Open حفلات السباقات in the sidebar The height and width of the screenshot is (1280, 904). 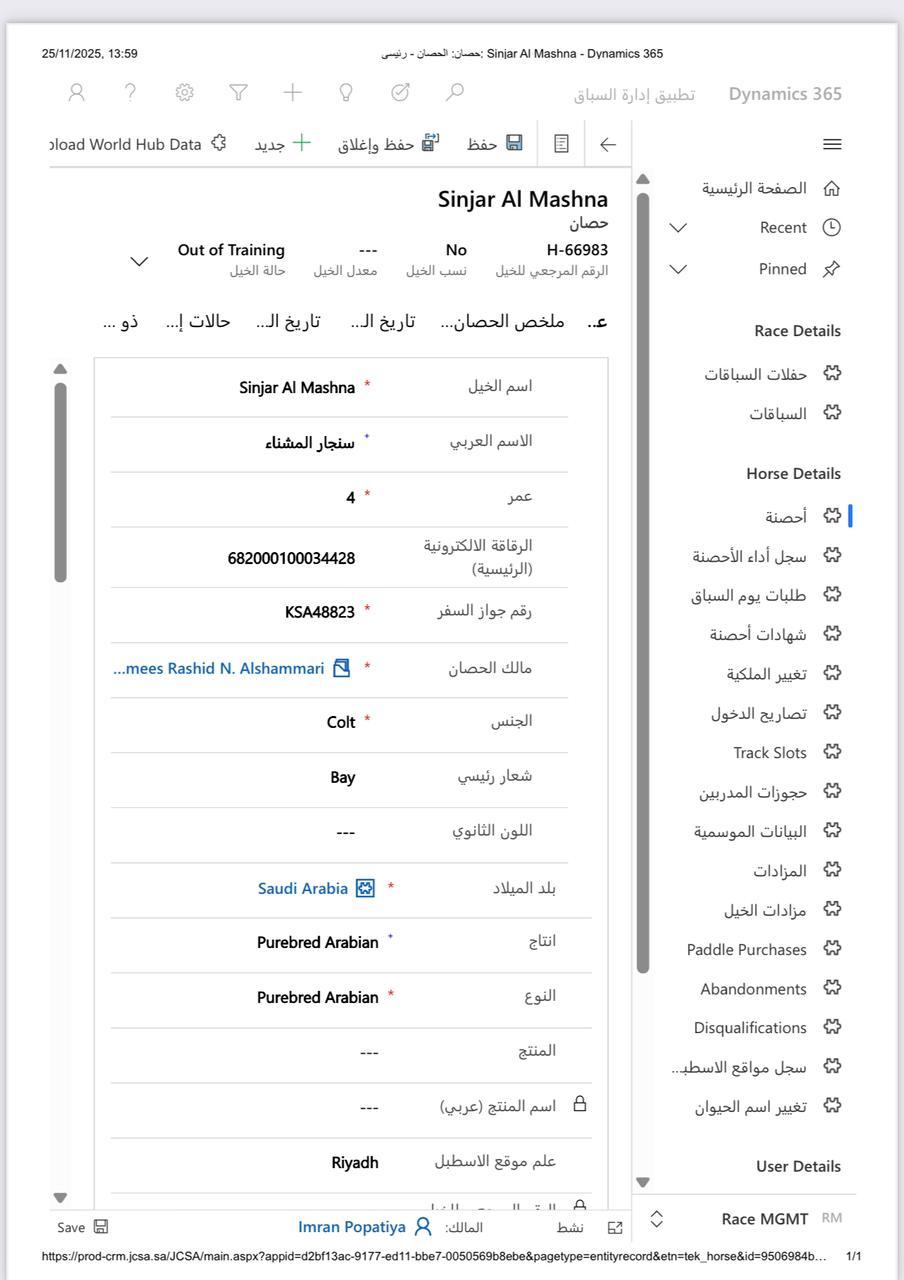coord(771,374)
